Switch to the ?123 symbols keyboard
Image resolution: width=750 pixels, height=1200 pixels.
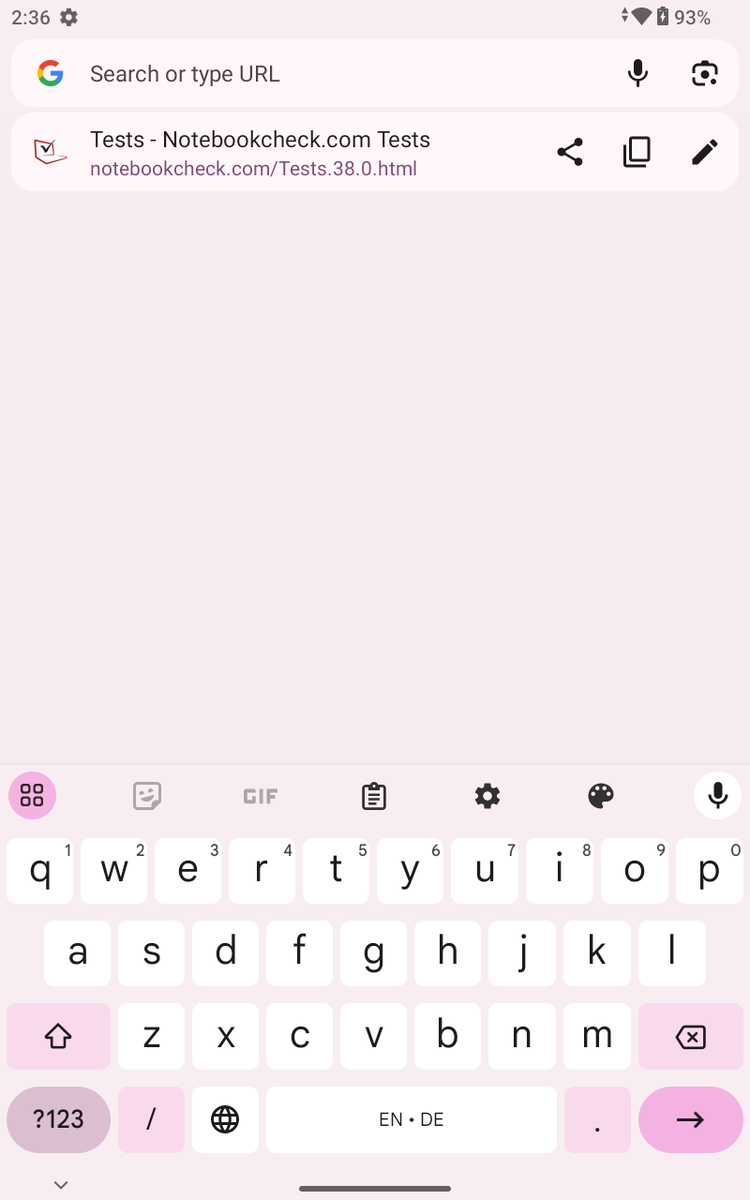tap(58, 1119)
